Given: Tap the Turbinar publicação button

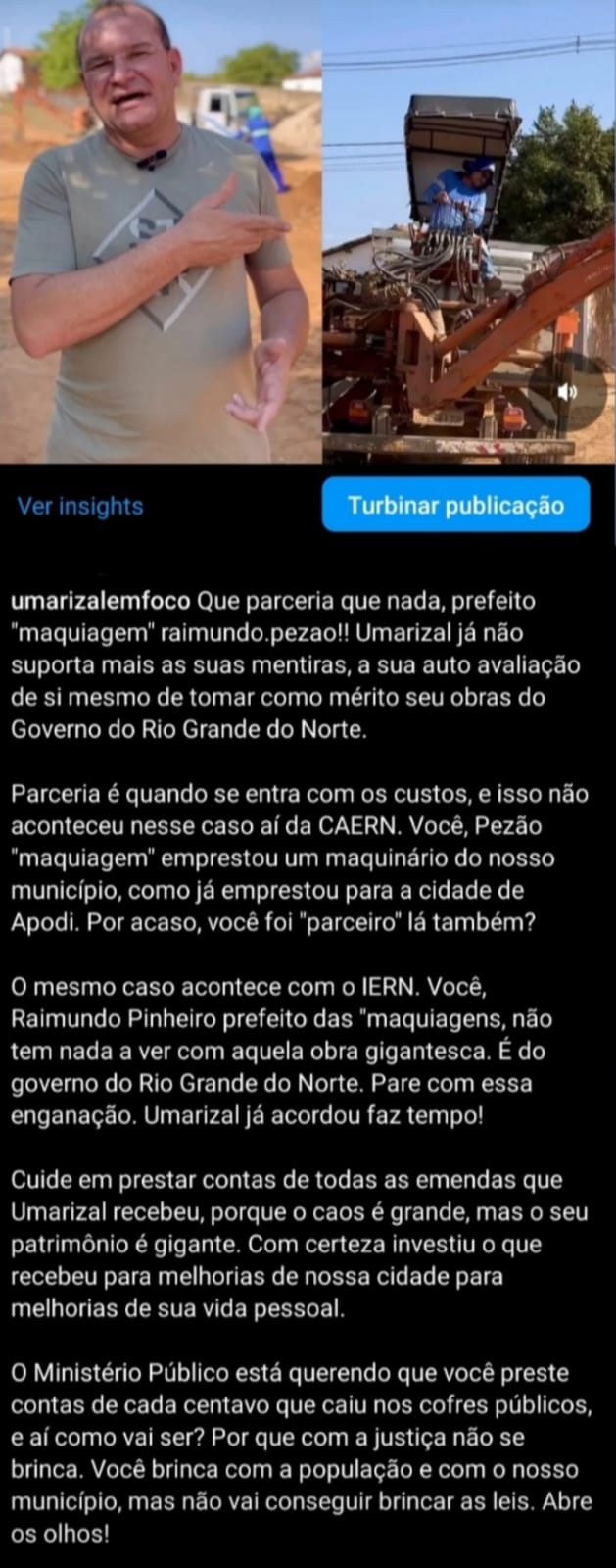Looking at the screenshot, I should click(x=455, y=506).
